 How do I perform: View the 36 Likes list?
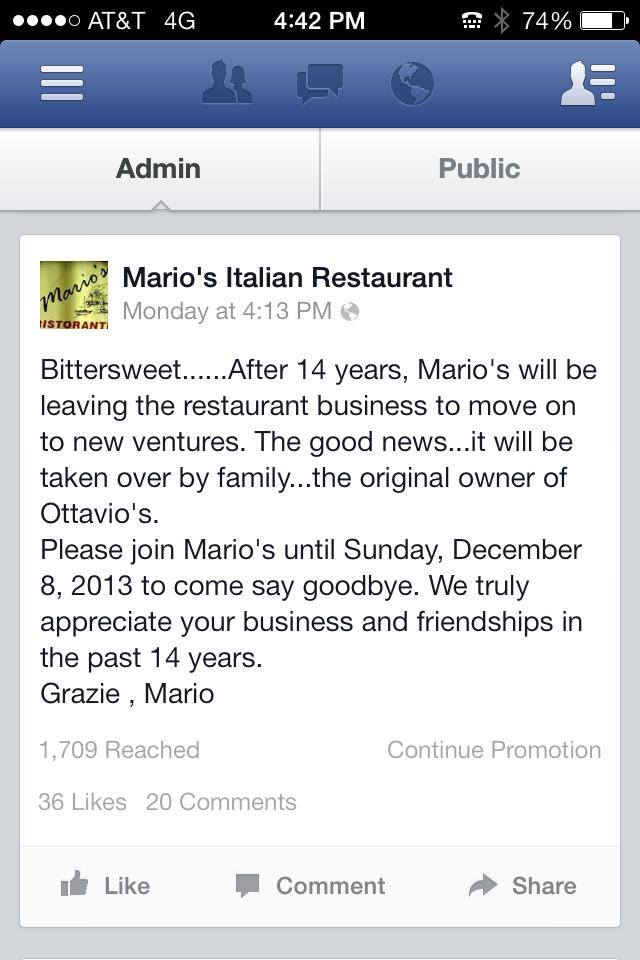(x=82, y=802)
